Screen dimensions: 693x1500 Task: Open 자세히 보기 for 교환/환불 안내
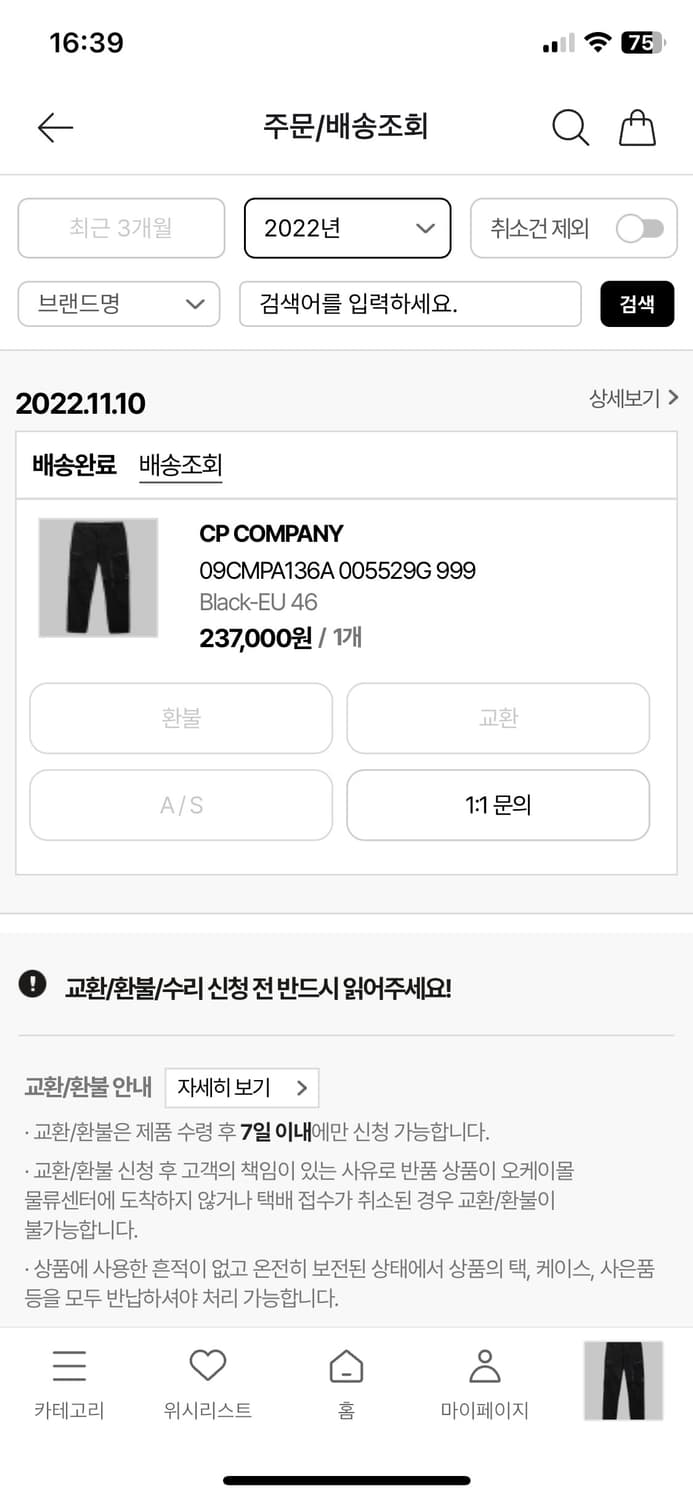[242, 1087]
